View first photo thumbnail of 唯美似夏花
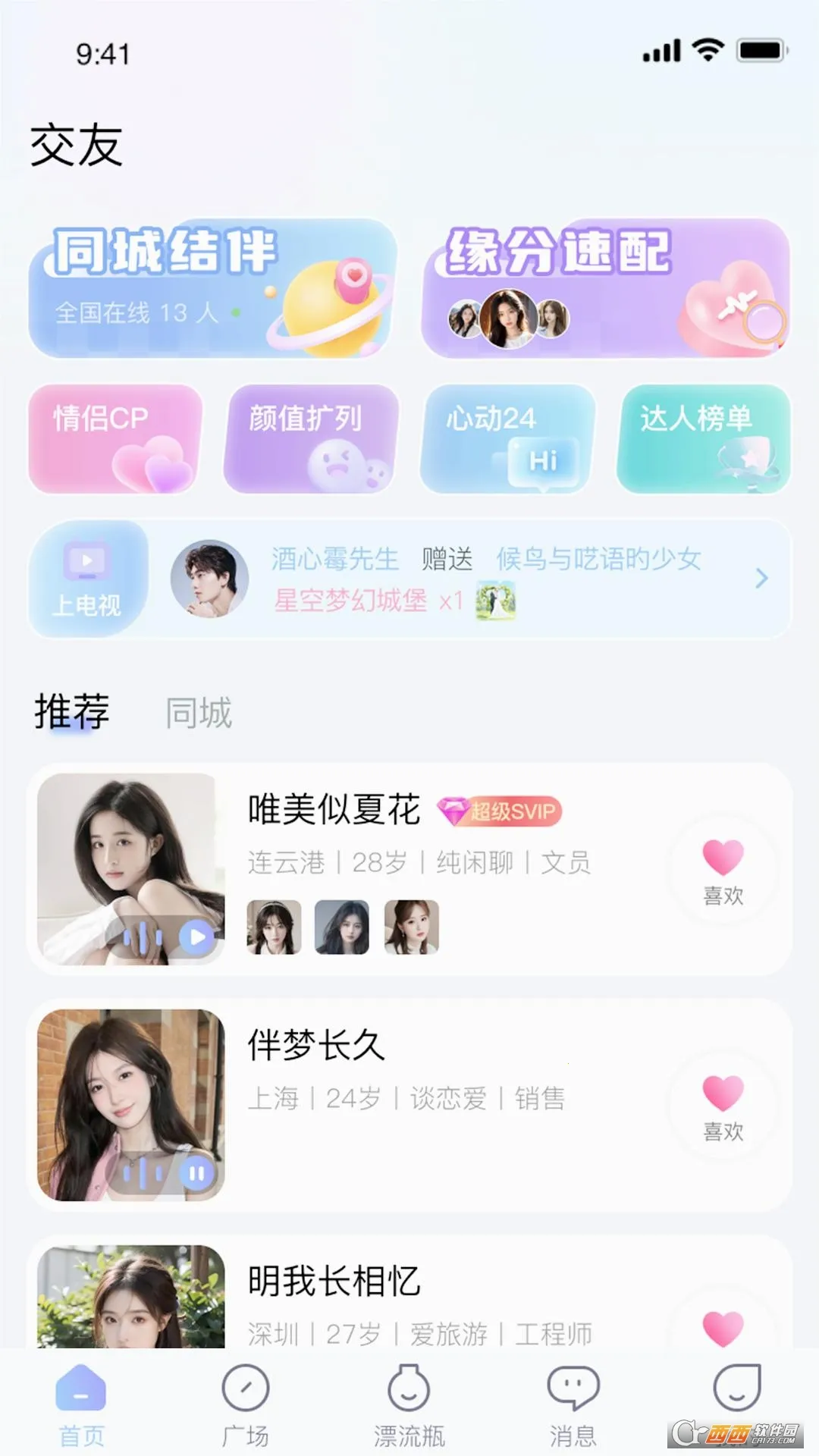This screenshot has height=1456, width=819. click(274, 927)
